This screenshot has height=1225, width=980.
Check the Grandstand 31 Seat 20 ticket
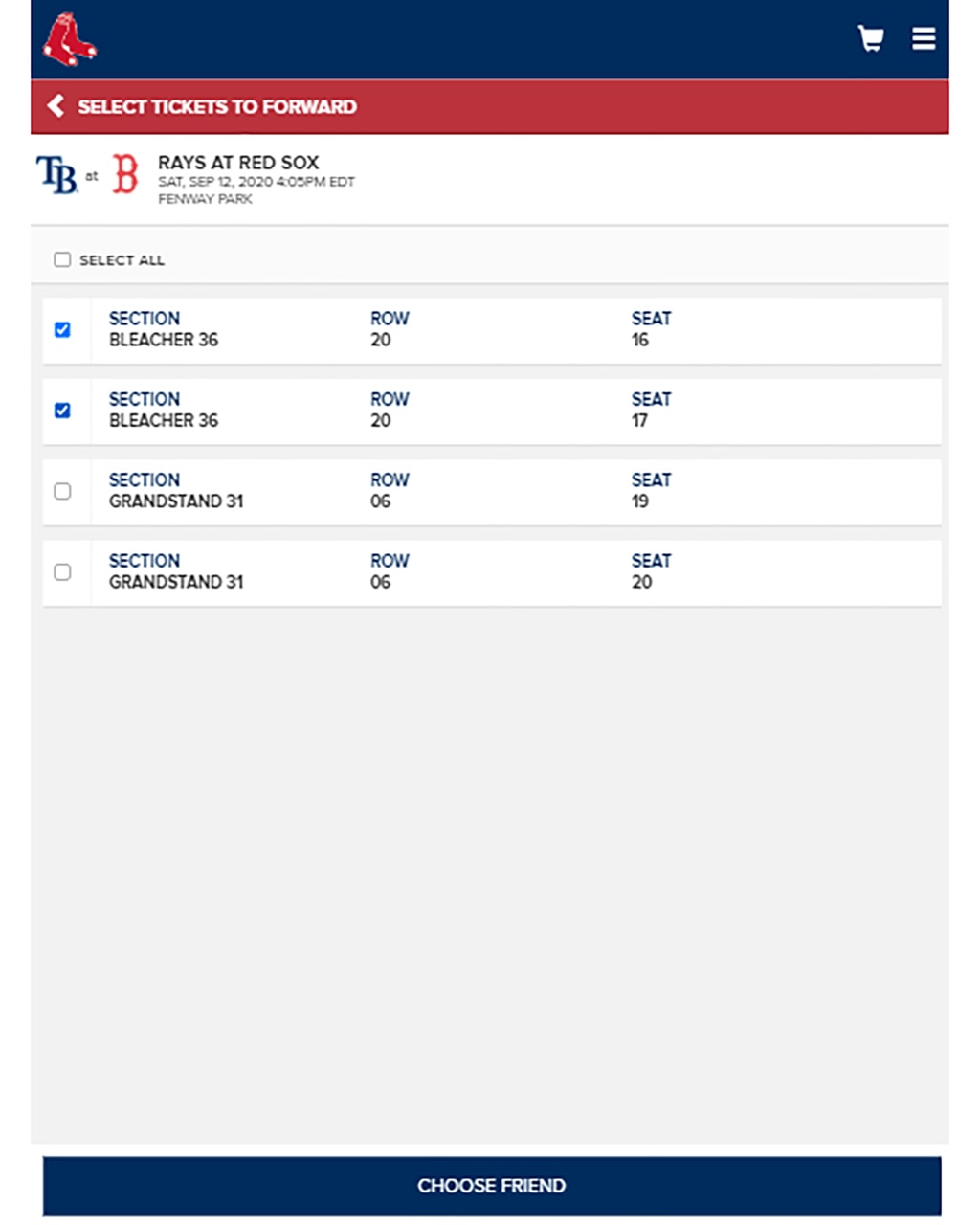tap(62, 571)
